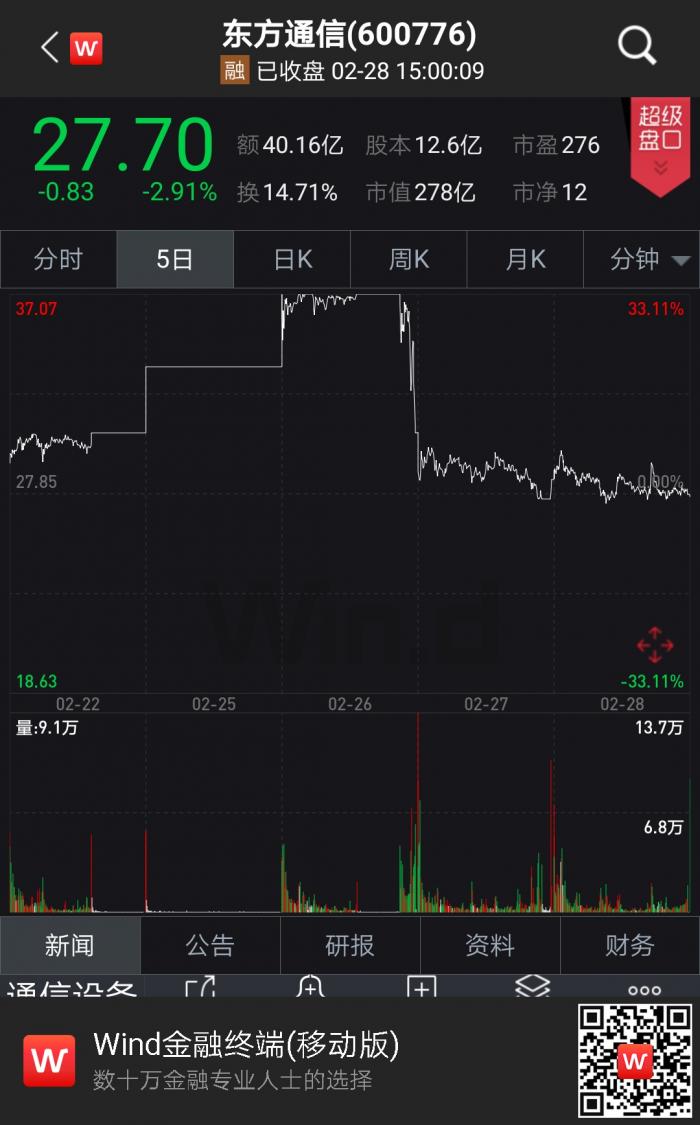Image resolution: width=700 pixels, height=1125 pixels.
Task: Select the 5日 chart tab
Action: (175, 260)
